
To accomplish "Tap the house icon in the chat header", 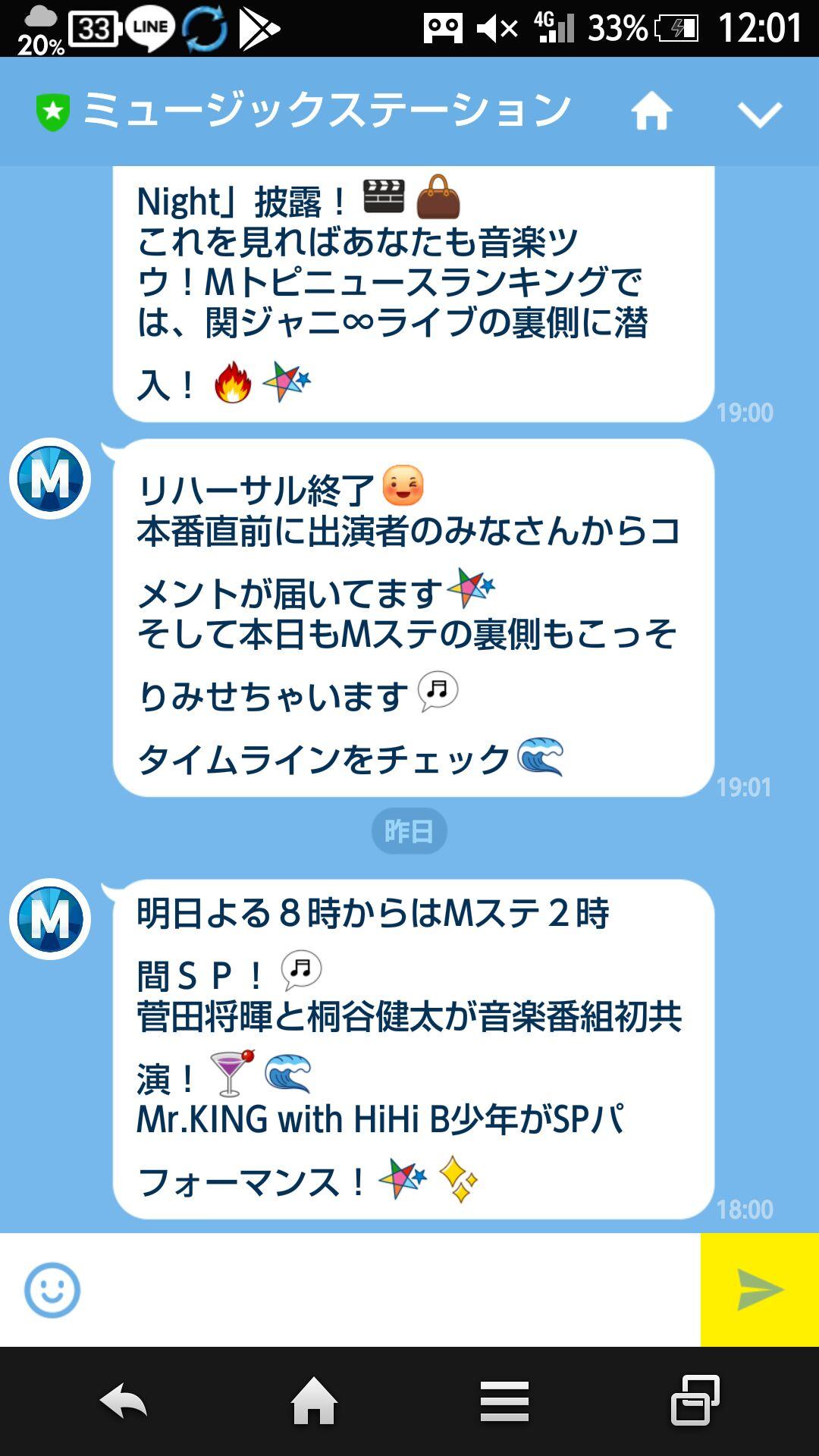I will pyautogui.click(x=654, y=109).
